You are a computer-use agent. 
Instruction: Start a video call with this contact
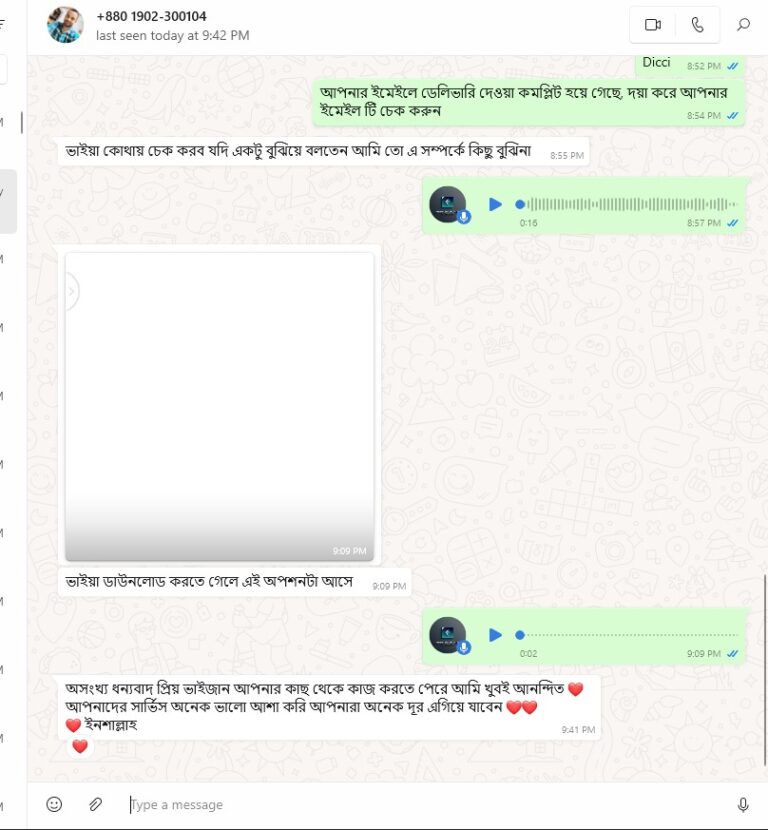pyautogui.click(x=653, y=25)
